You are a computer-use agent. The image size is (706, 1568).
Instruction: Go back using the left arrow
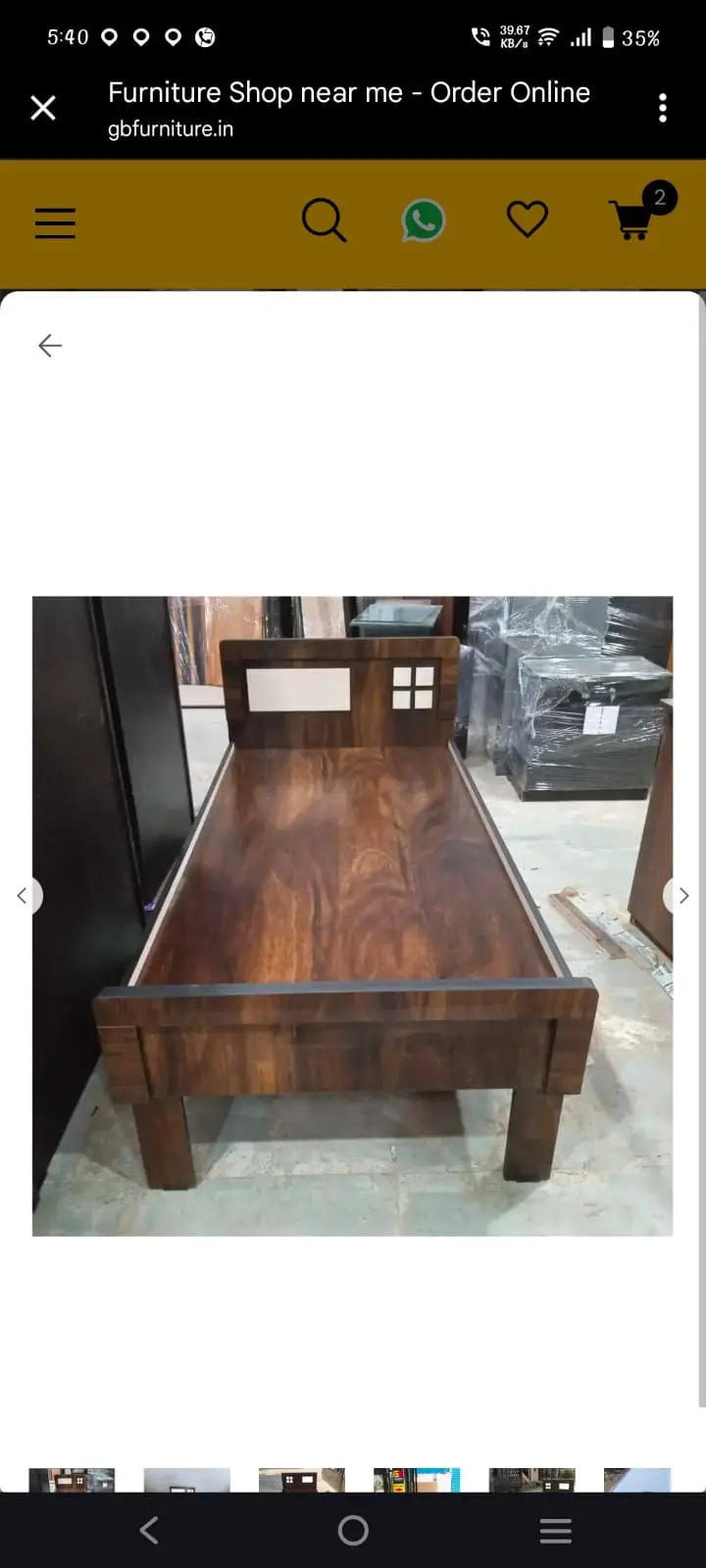pyautogui.click(x=50, y=345)
